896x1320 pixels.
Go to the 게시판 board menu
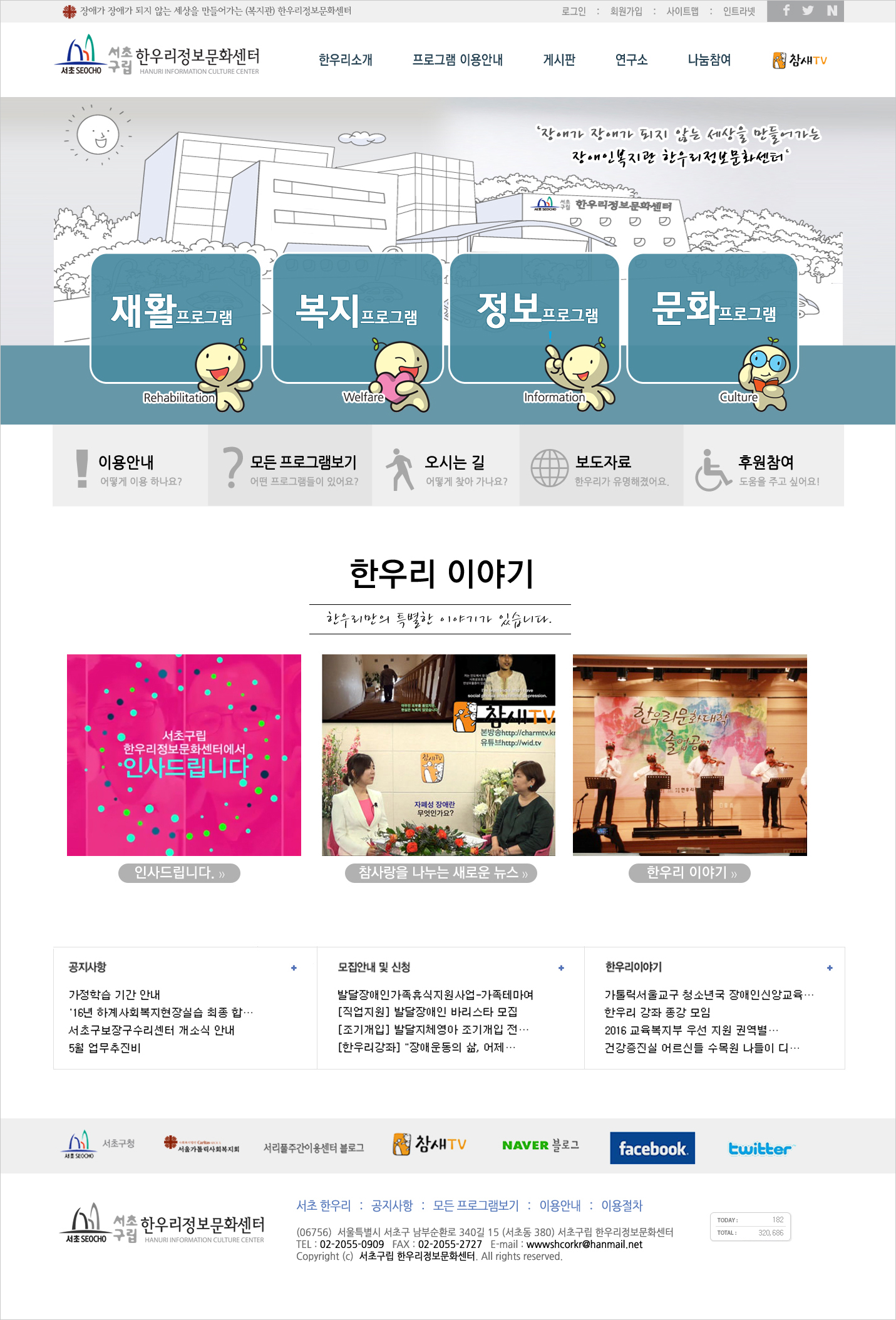pyautogui.click(x=559, y=60)
